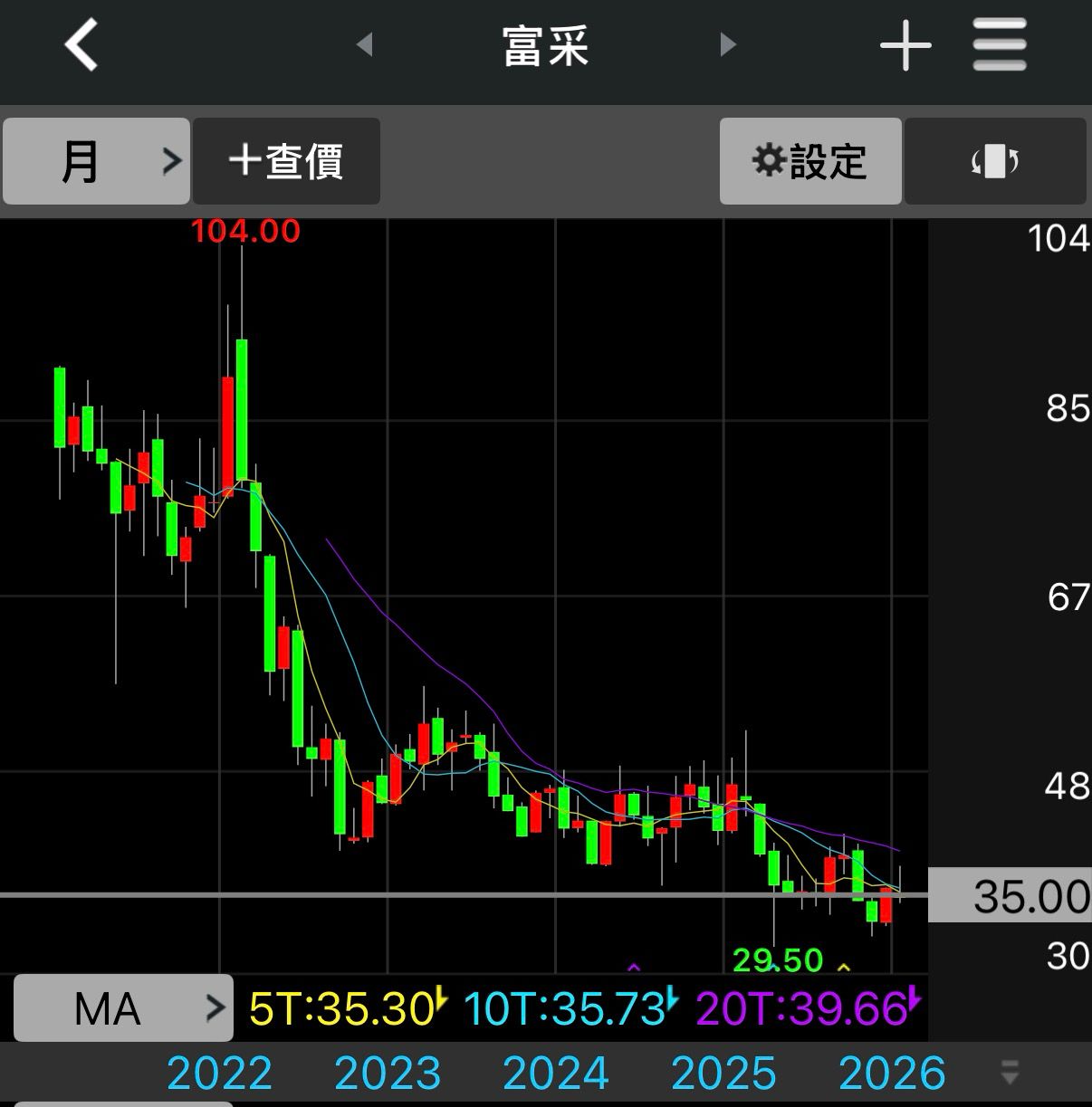
Task: Change the MA indicator type
Action: [123, 1007]
